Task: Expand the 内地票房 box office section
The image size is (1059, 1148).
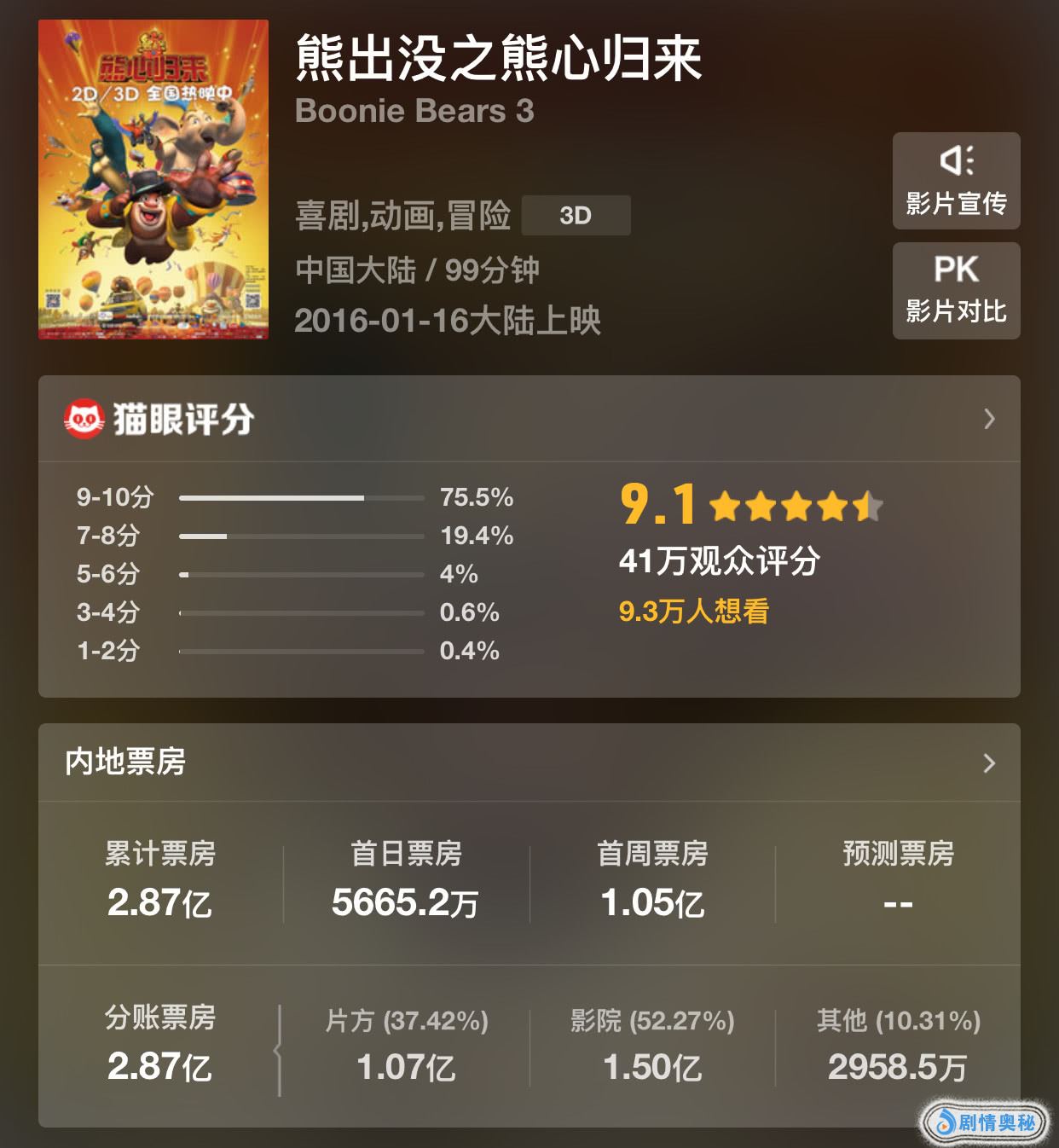Action: click(988, 762)
